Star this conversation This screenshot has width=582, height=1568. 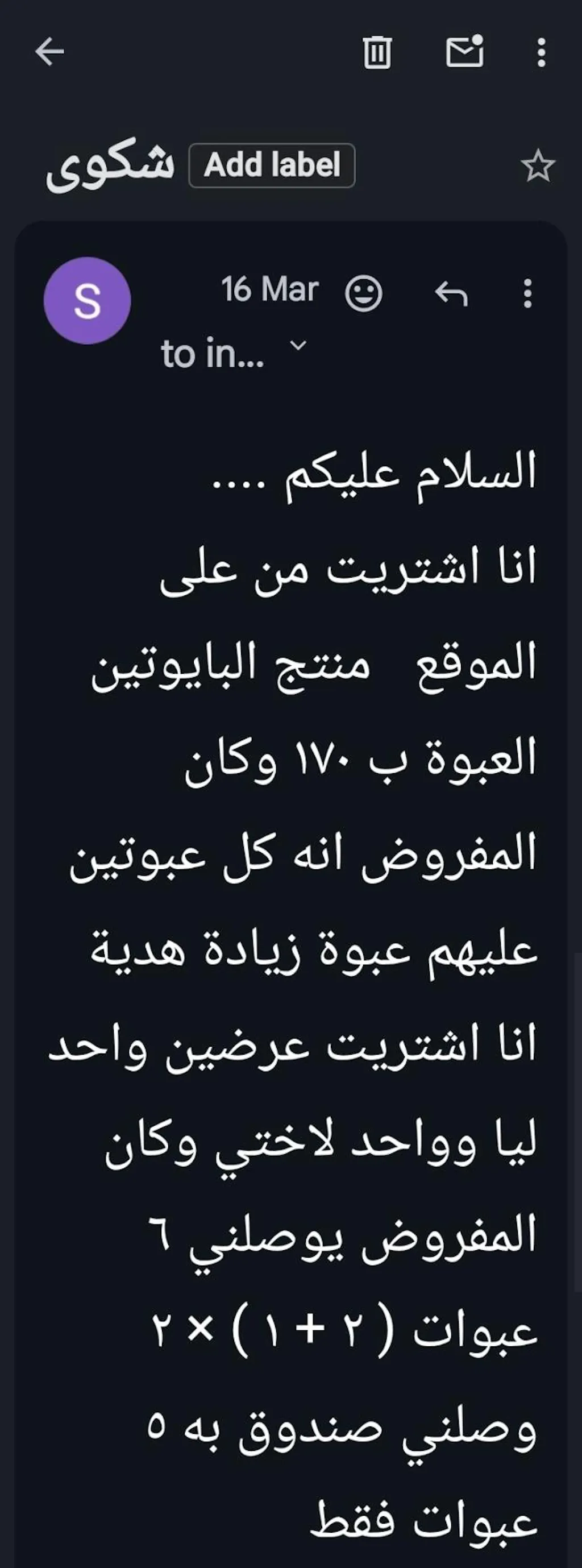point(538,166)
